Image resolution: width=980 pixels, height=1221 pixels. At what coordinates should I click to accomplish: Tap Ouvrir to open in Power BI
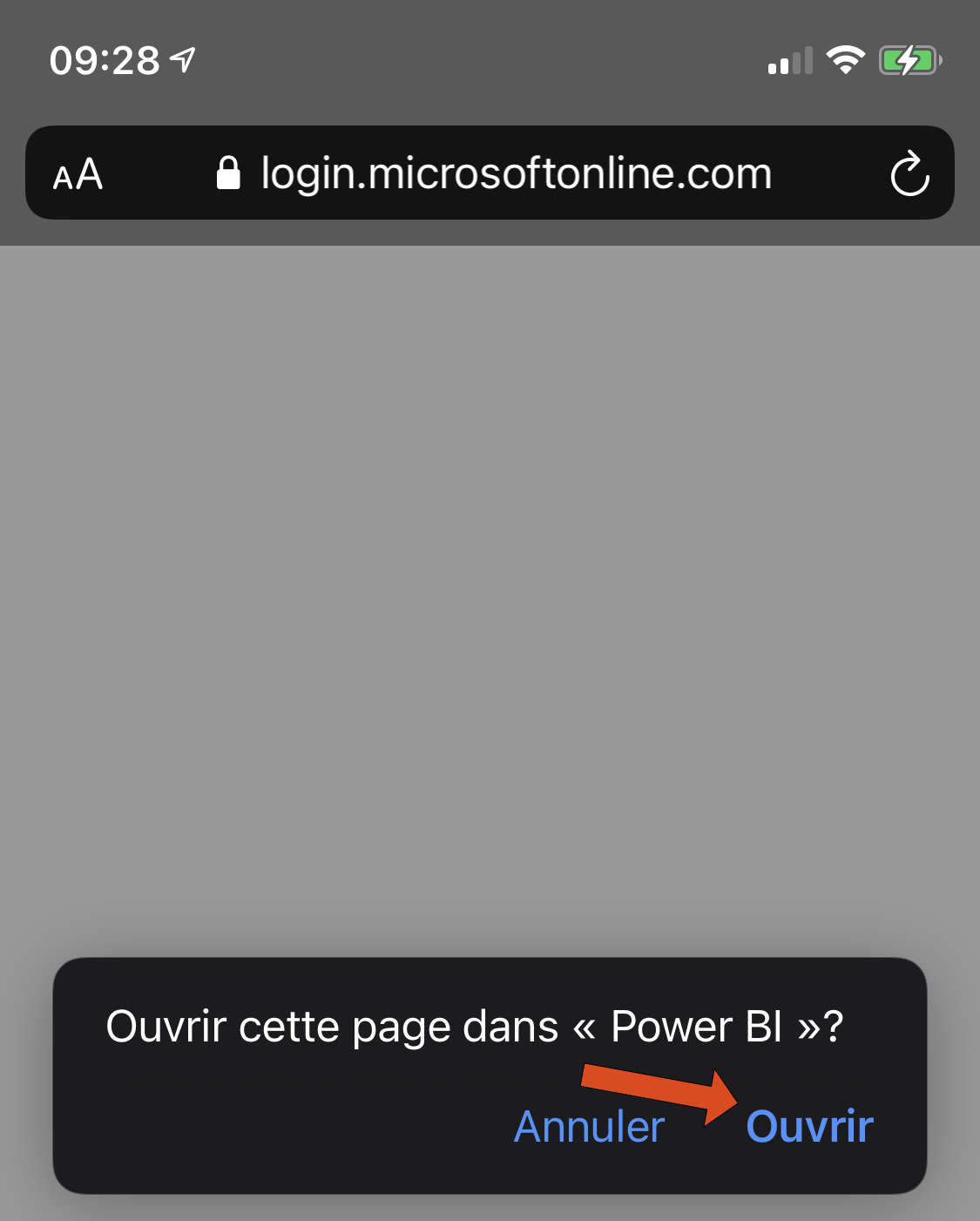pyautogui.click(x=809, y=1126)
